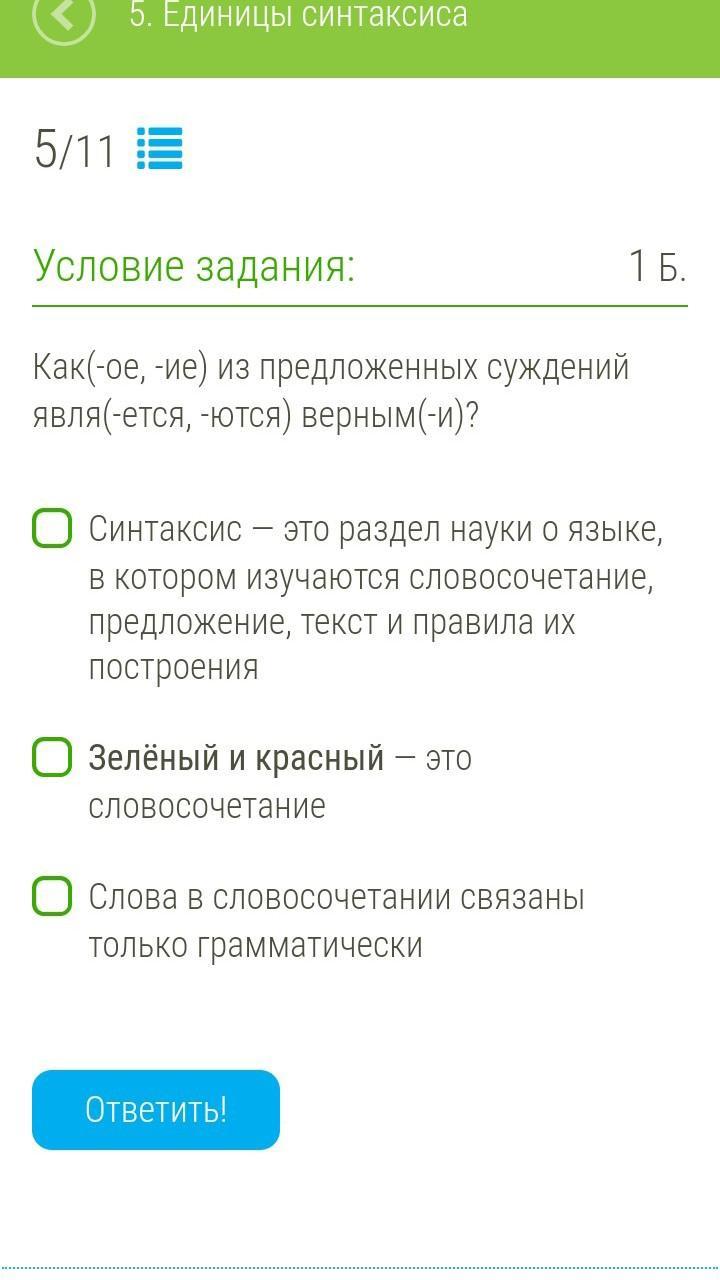This screenshot has width=720, height=1280.
Task: Tick the Слова в словосочетании statement
Action: click(52, 896)
